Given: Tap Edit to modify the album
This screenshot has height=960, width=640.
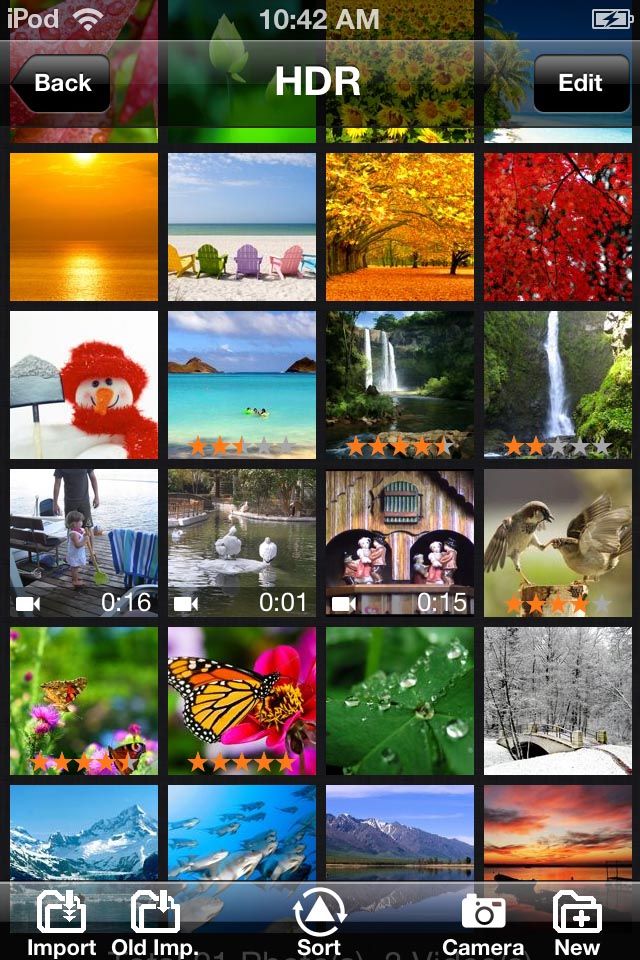Looking at the screenshot, I should point(580,83).
